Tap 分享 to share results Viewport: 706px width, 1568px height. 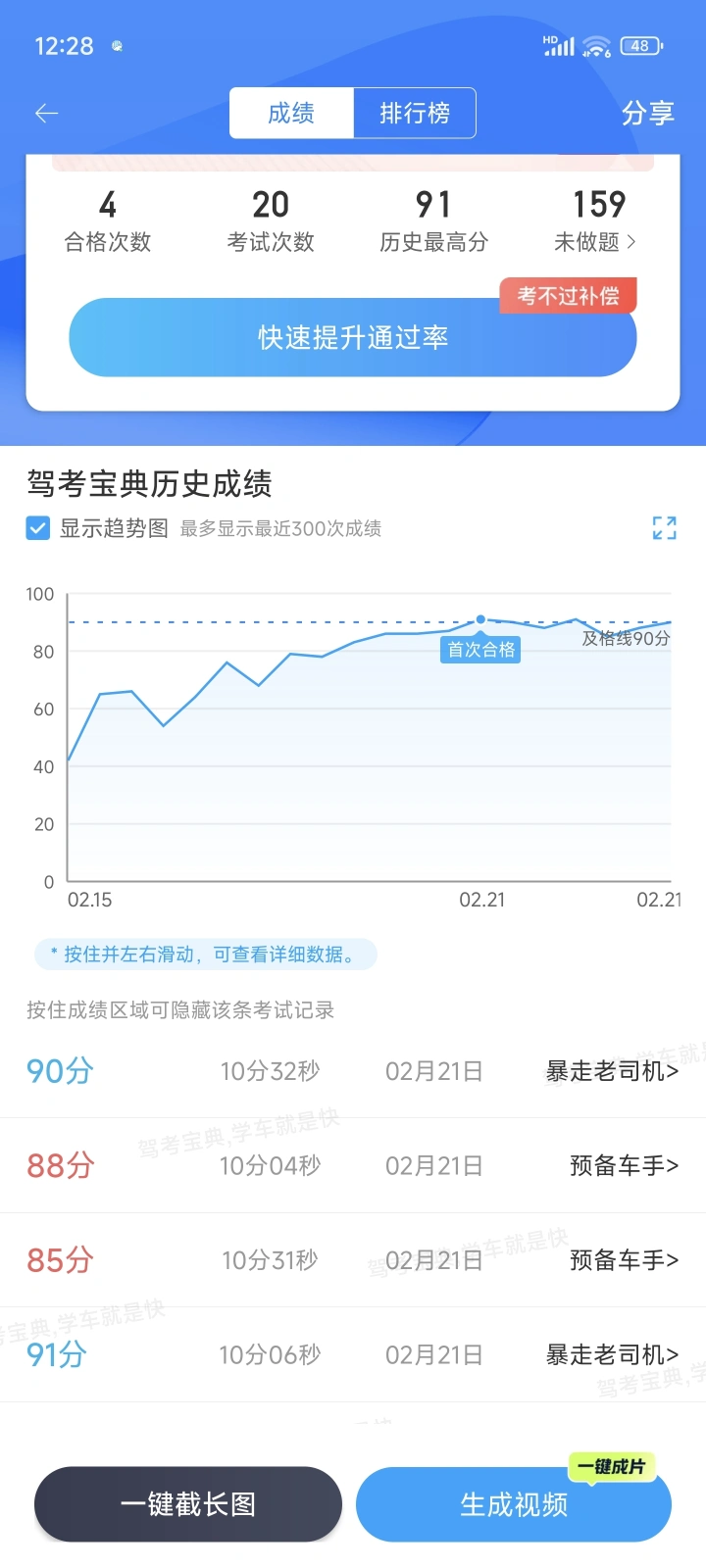click(x=647, y=114)
